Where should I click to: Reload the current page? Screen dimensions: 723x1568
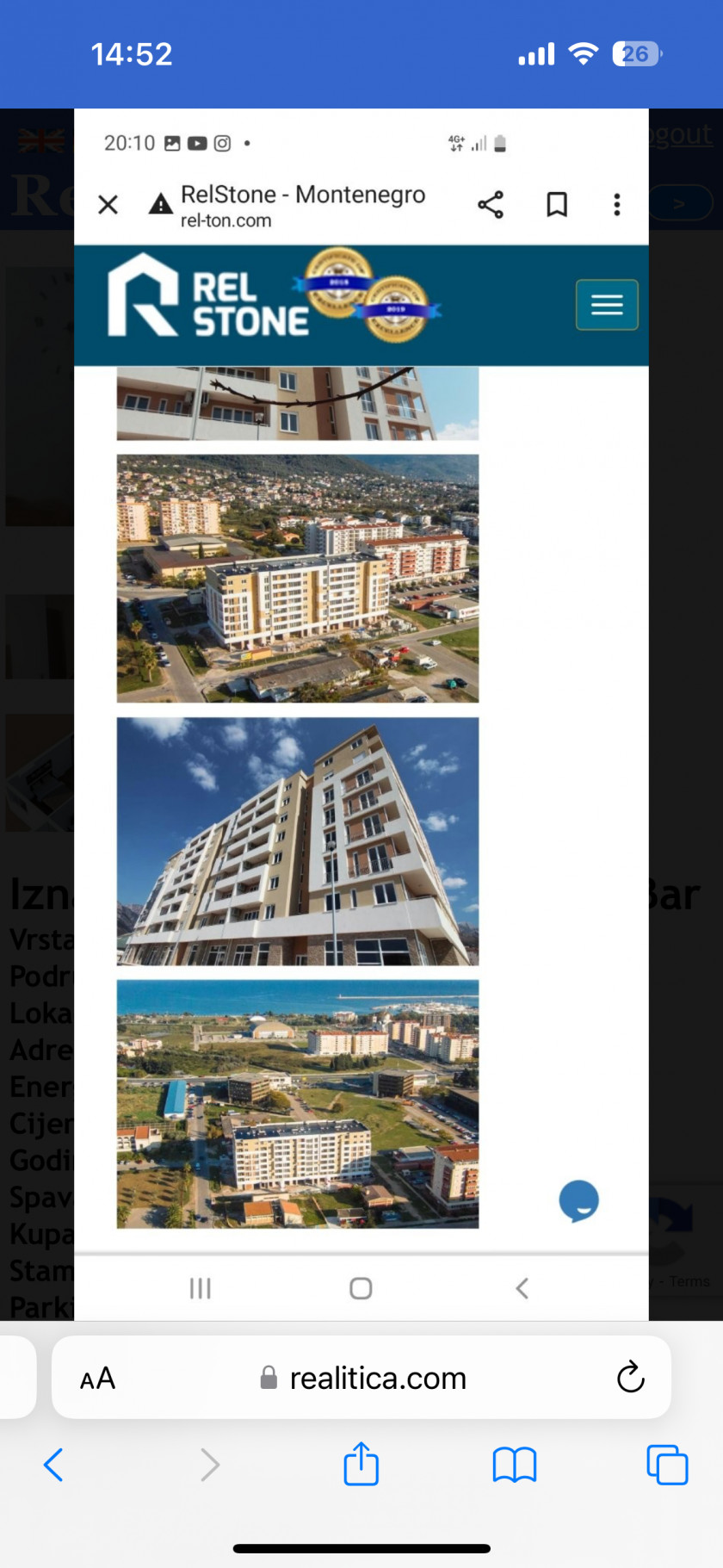(x=630, y=1377)
